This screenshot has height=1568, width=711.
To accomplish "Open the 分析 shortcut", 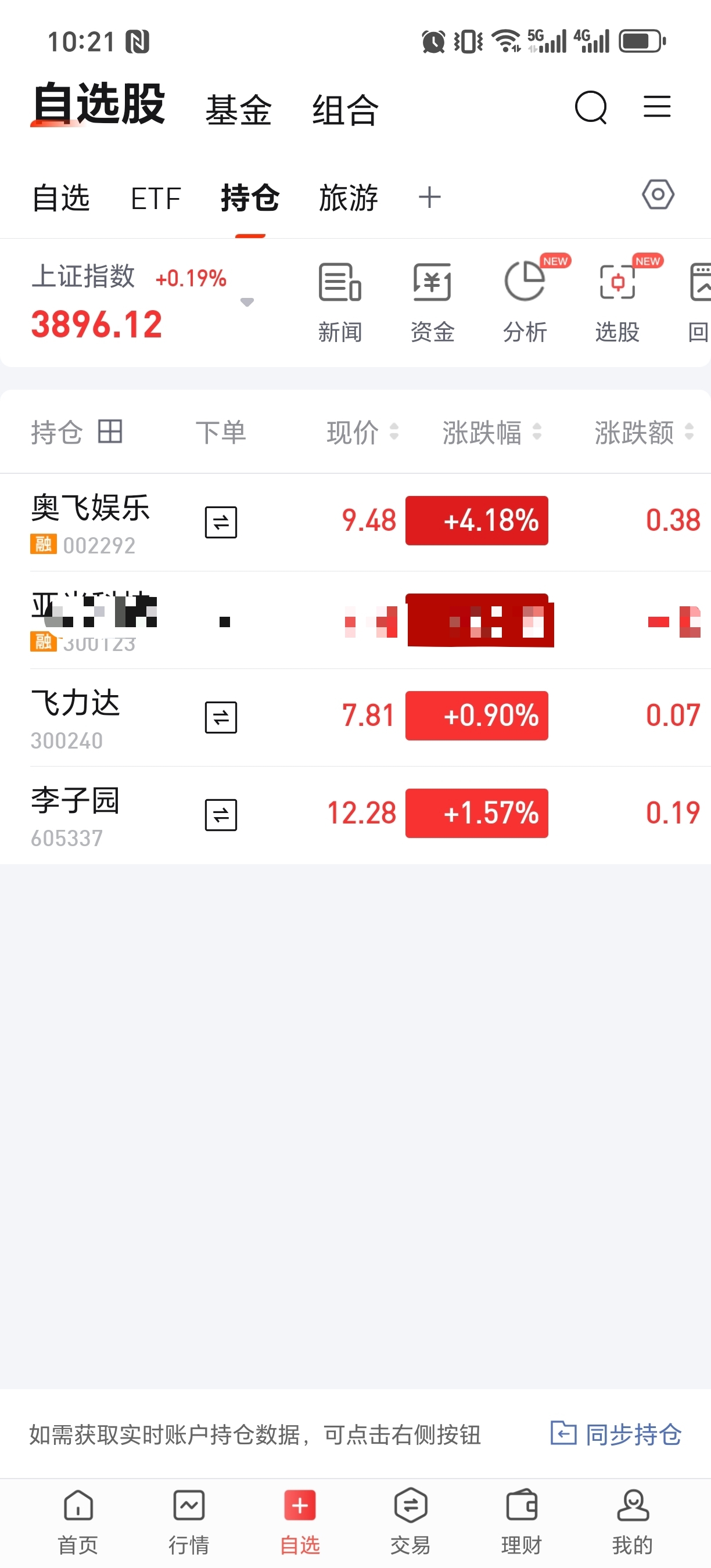I will (525, 301).
